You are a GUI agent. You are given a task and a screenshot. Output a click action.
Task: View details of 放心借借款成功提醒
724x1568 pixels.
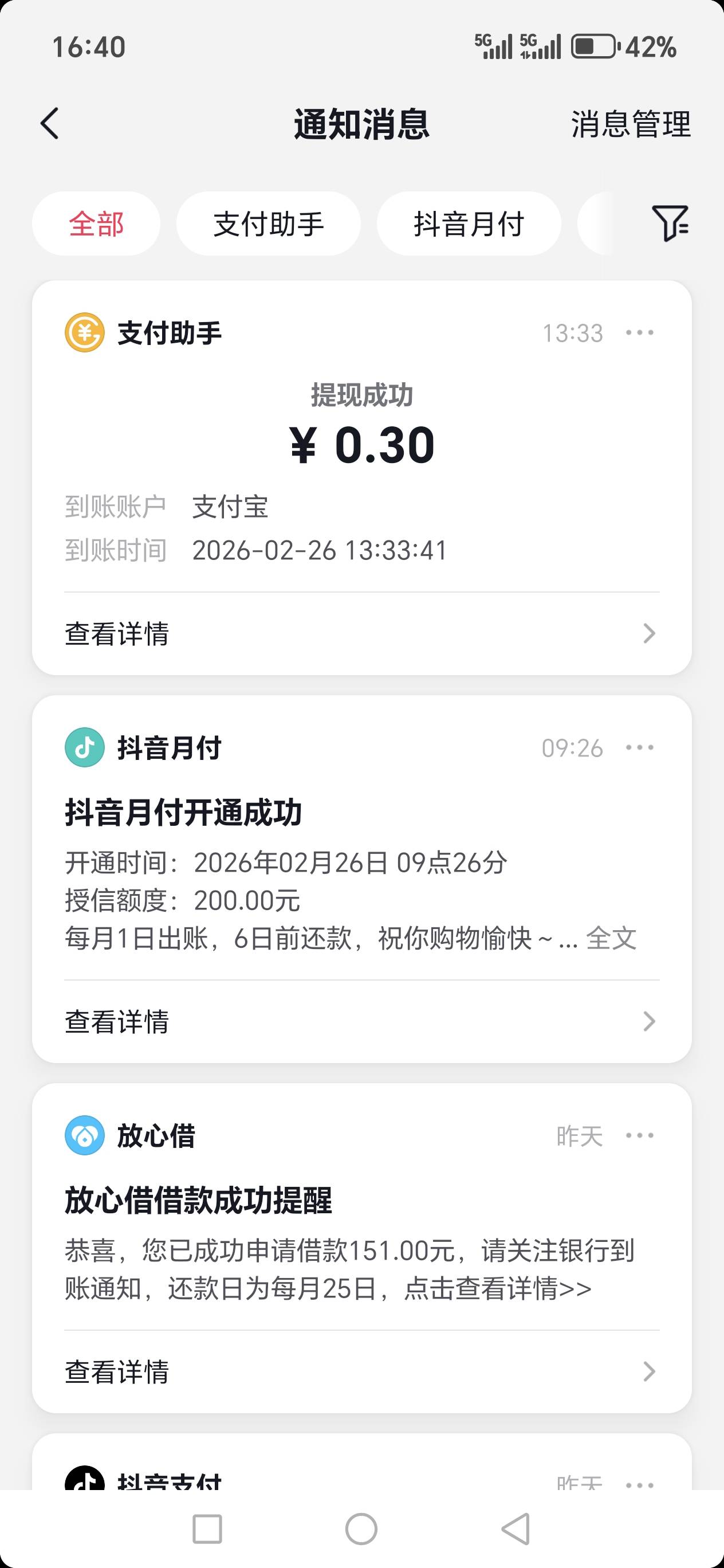pyautogui.click(x=361, y=1372)
